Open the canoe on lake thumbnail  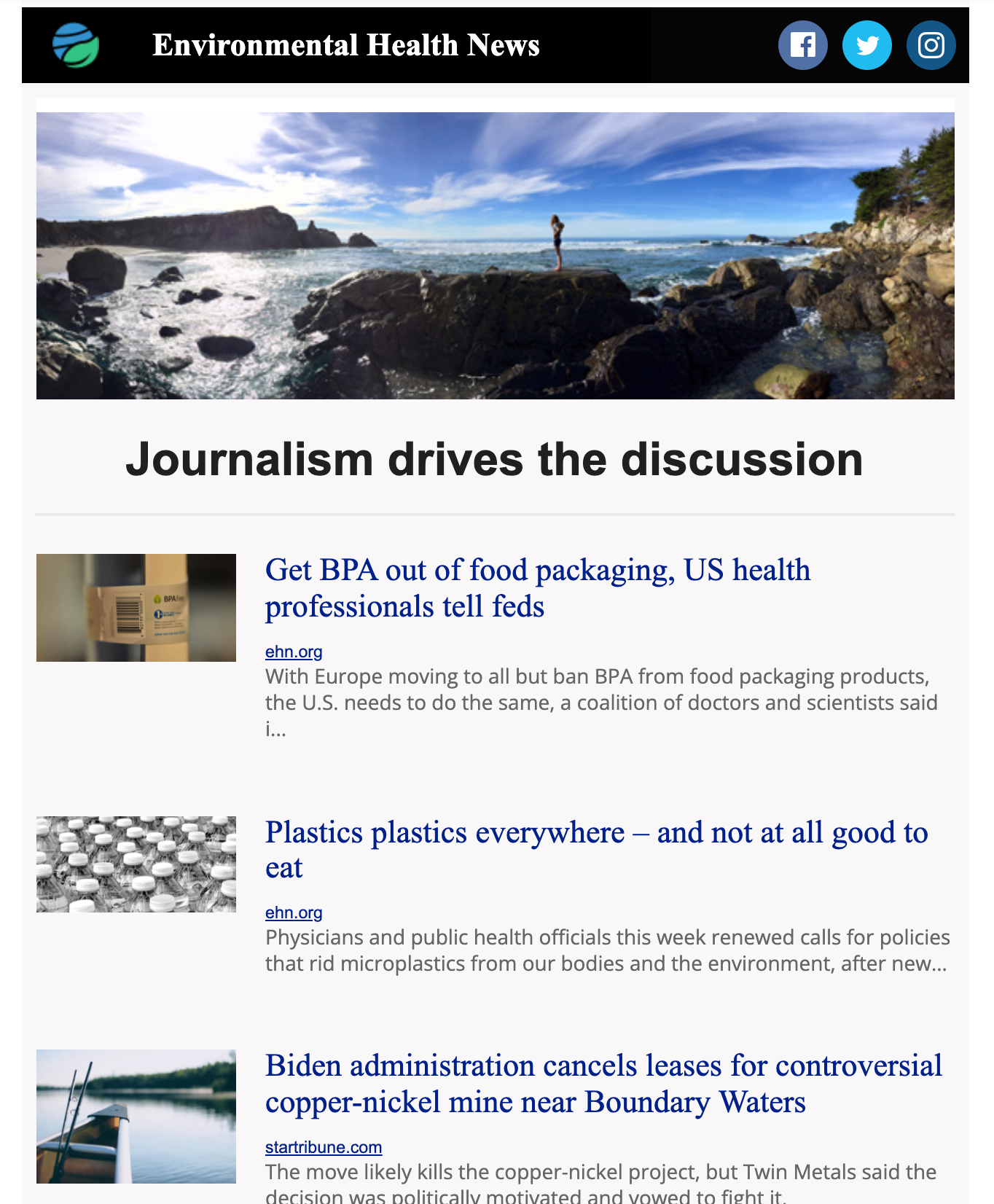pos(136,1116)
